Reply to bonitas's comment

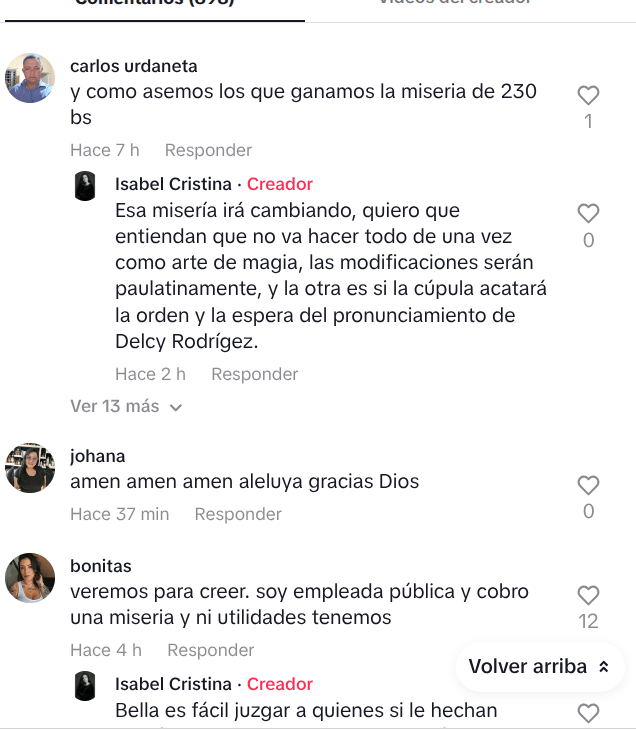[x=210, y=650]
